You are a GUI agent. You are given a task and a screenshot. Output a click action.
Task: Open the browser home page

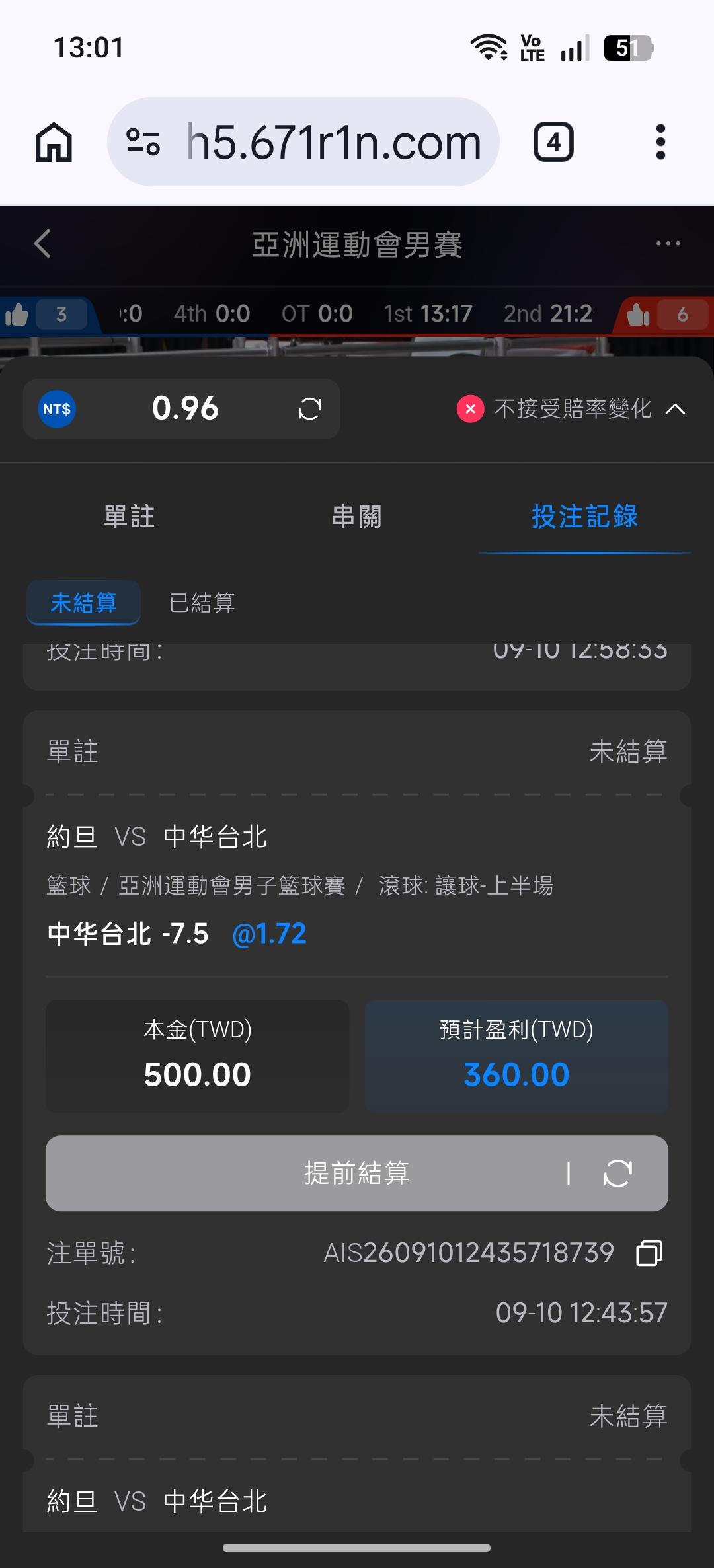(54, 142)
